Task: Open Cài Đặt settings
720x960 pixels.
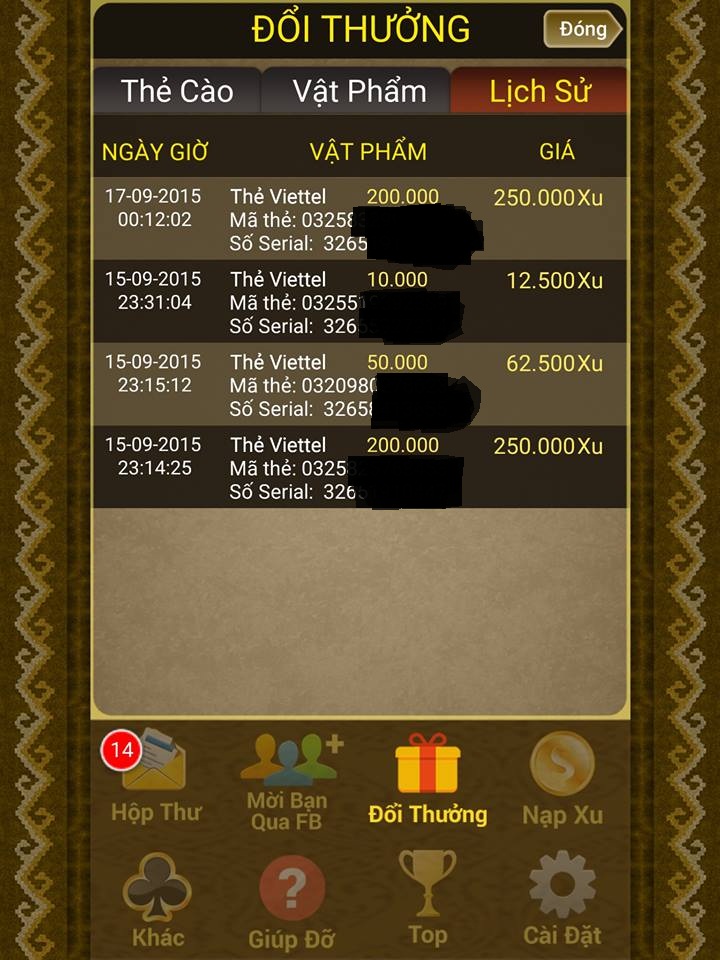Action: 562,897
